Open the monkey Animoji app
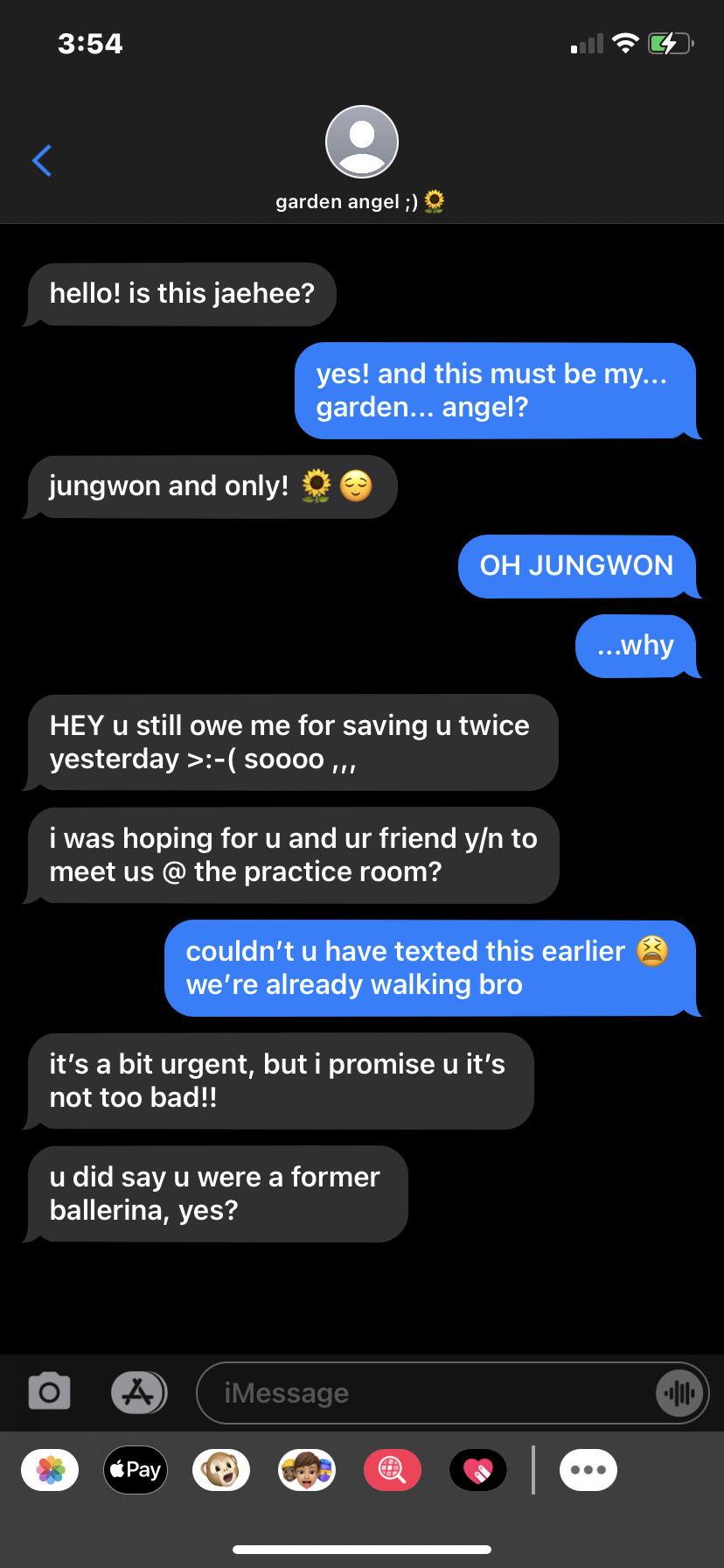This screenshot has width=724, height=1568. tap(220, 1470)
